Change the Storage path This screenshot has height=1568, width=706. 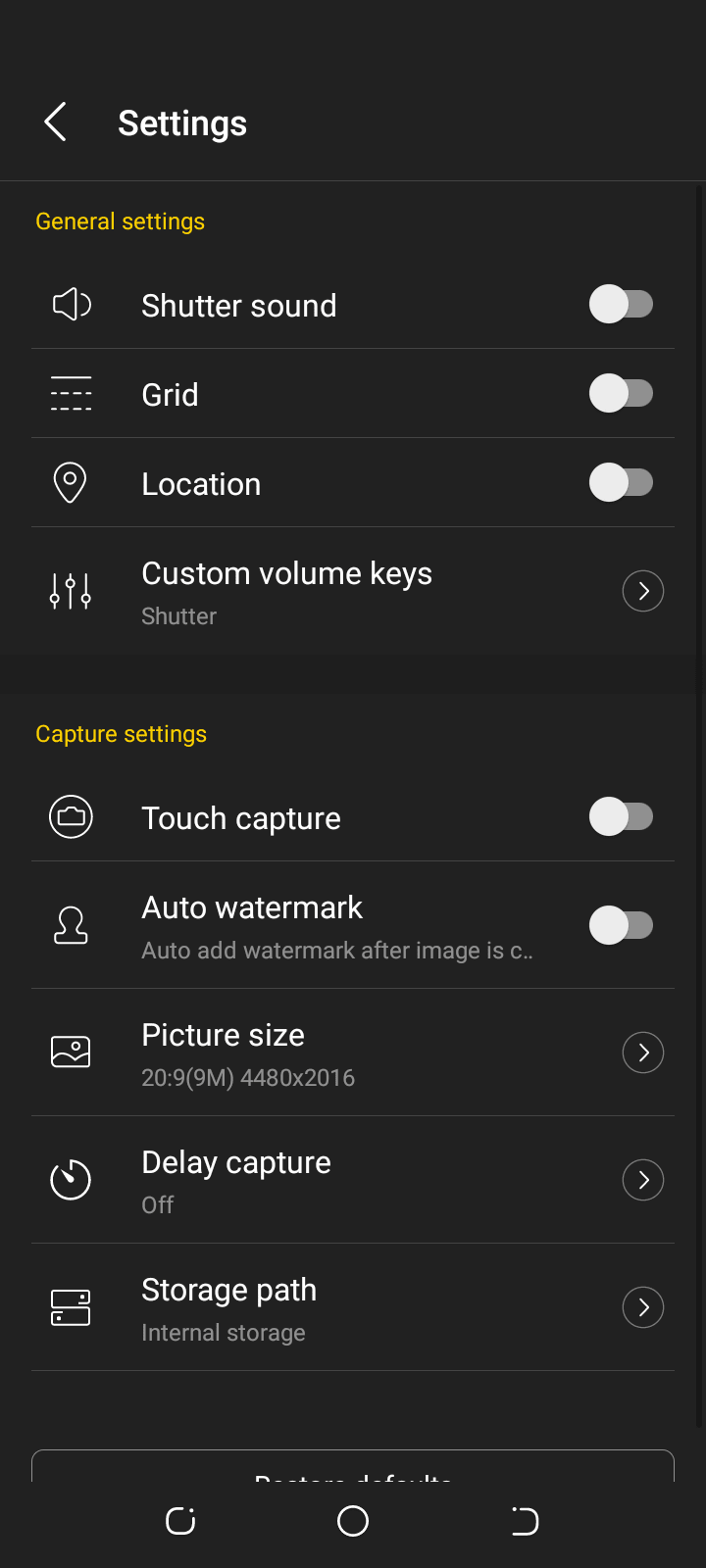click(x=353, y=1307)
